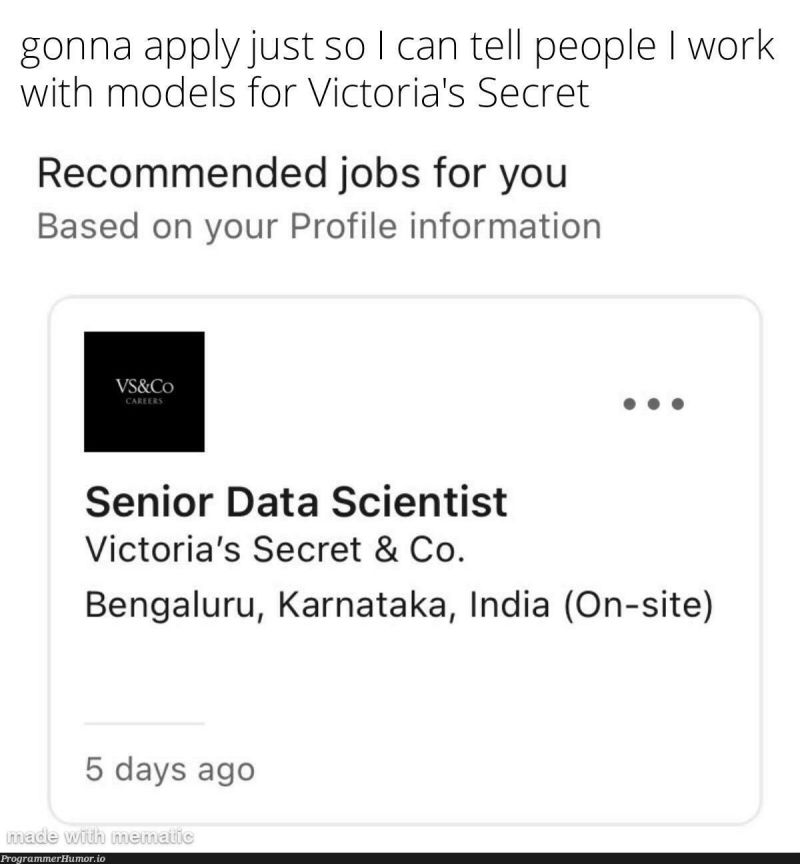
Task: Click the rightmost dot of the ellipsis menu
Action: pos(680,404)
